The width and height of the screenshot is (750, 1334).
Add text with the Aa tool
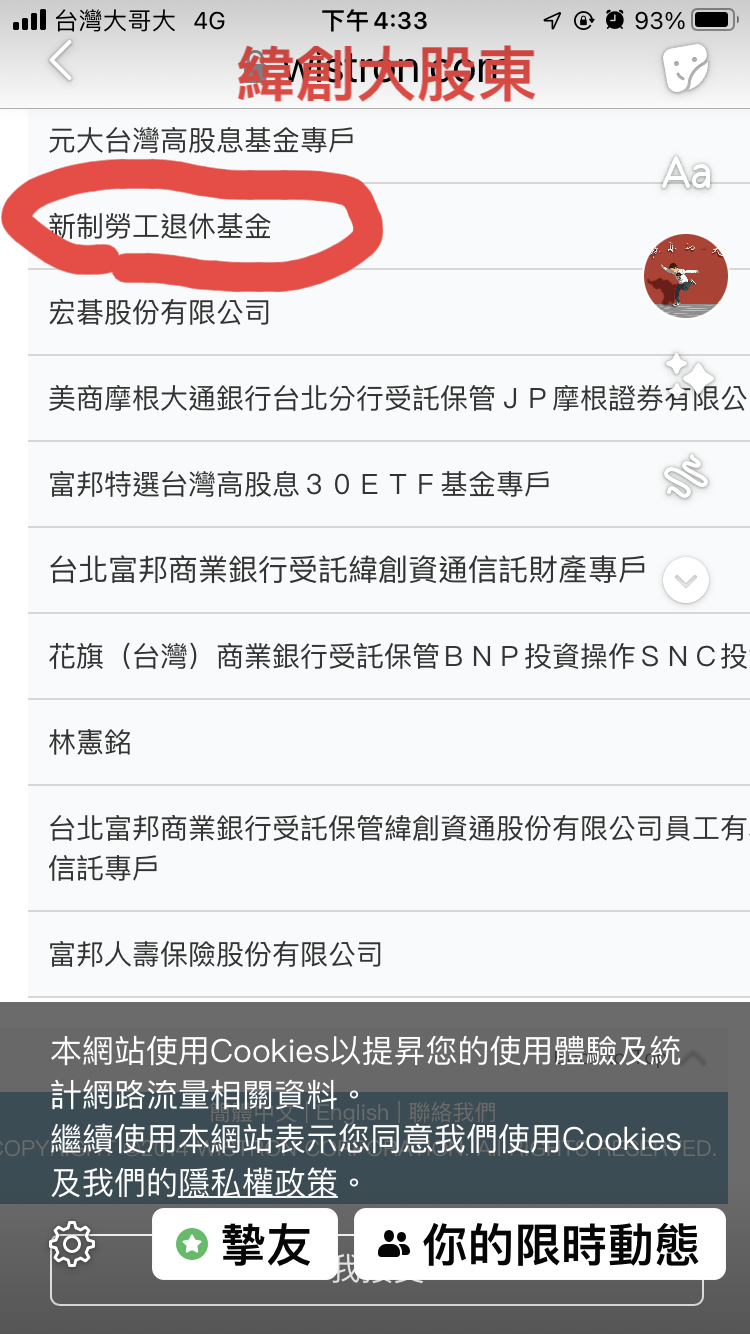(x=686, y=174)
